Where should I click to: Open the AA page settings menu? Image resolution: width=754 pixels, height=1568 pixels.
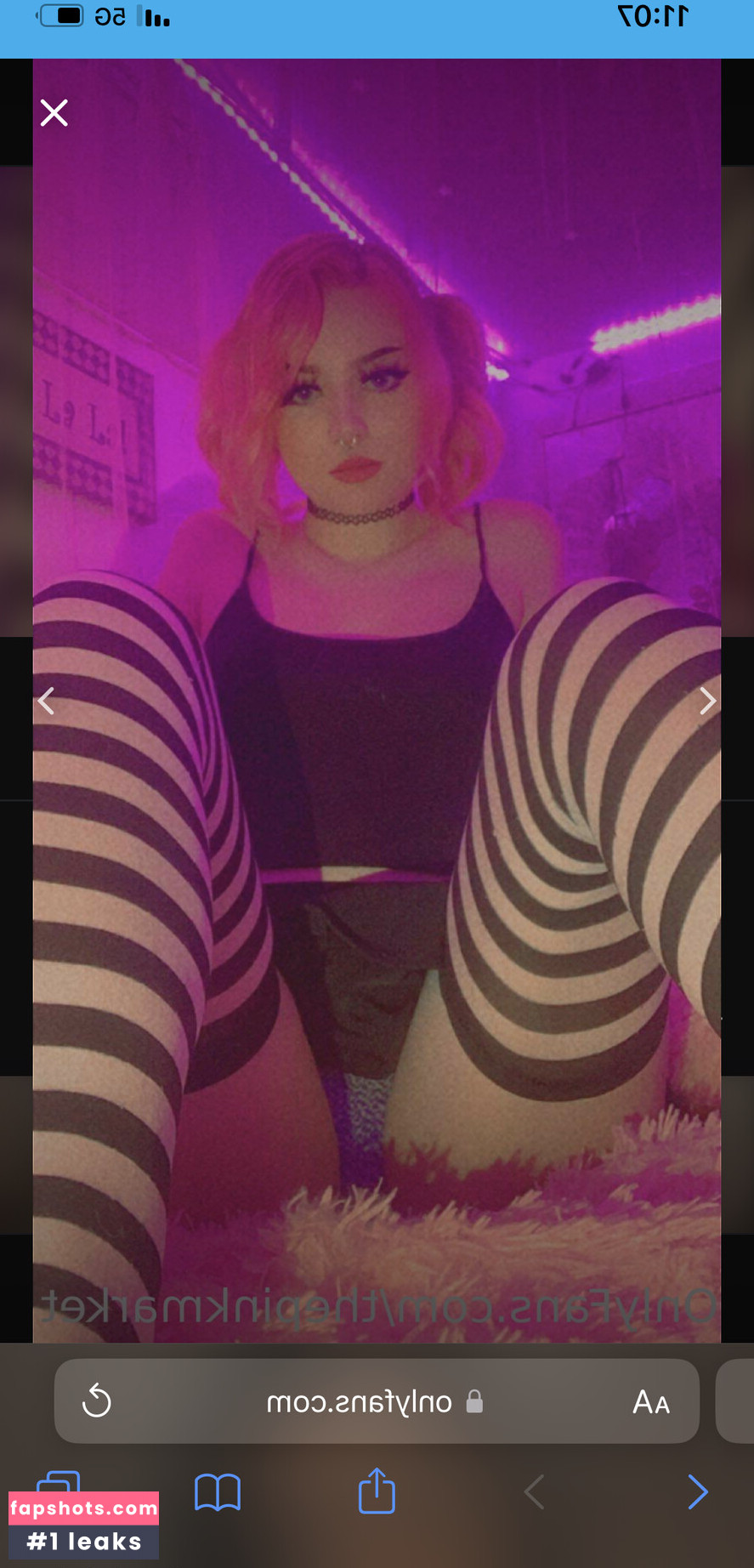coord(651,1401)
